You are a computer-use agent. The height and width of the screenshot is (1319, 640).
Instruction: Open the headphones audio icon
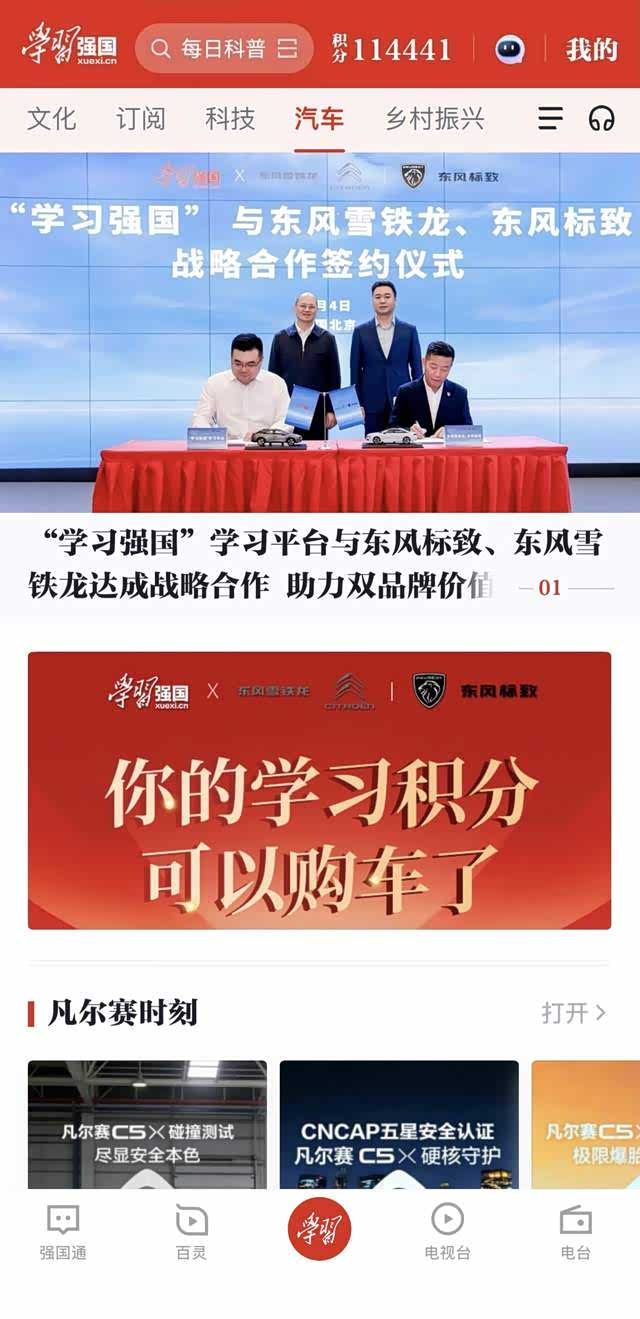(602, 119)
